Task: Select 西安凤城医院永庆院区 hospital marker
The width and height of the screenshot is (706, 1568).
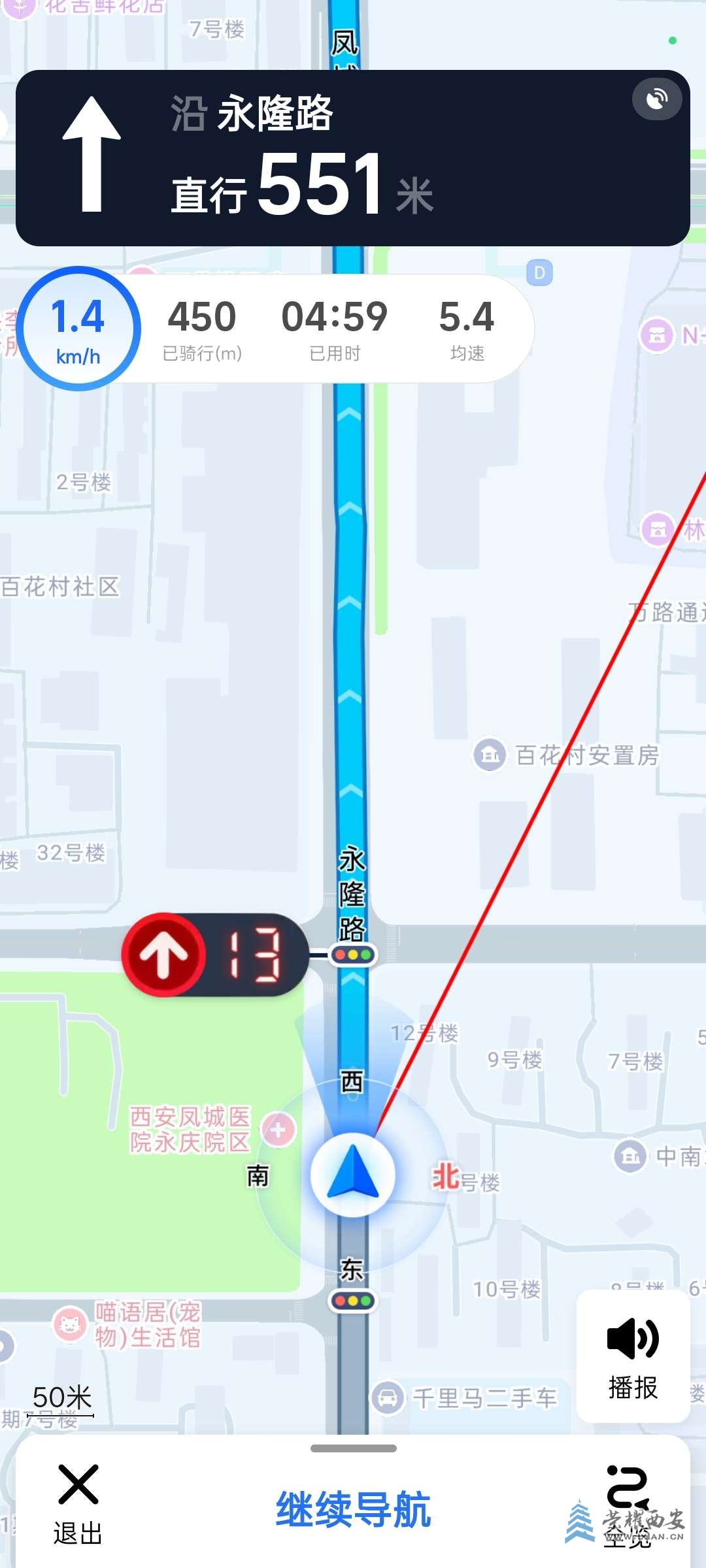Action: pos(278,1129)
